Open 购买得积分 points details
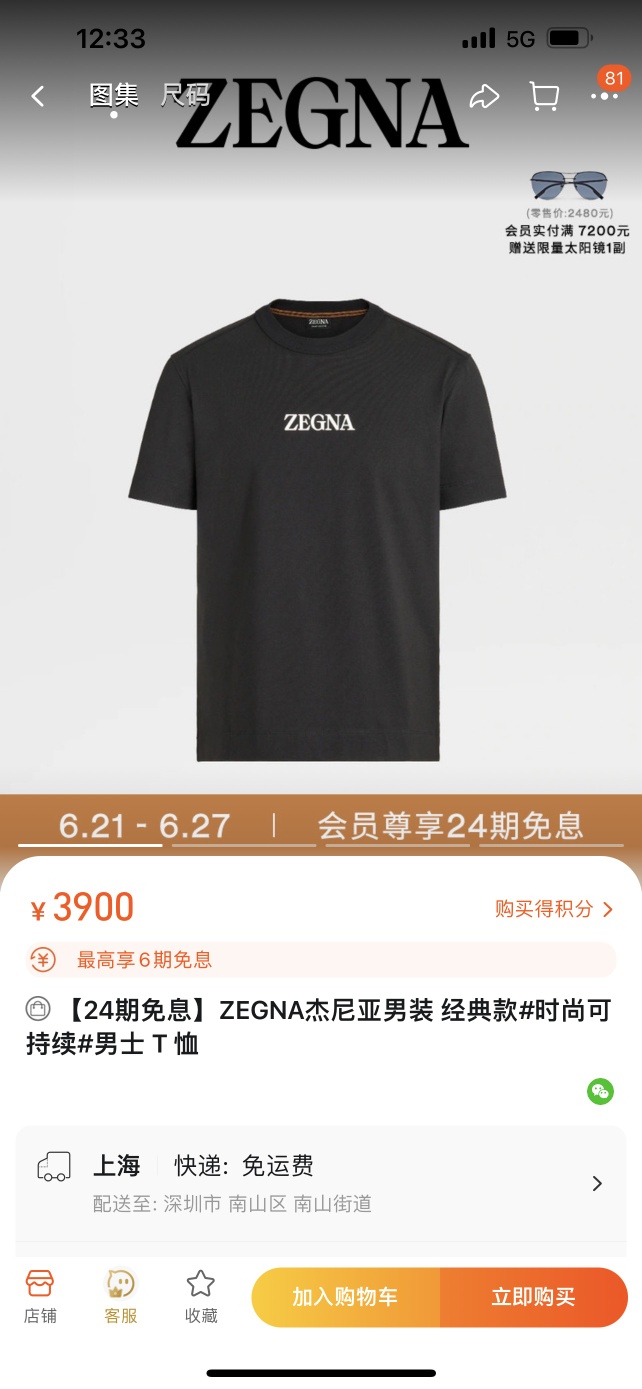Viewport: 642px width, 1389px height. [554, 909]
